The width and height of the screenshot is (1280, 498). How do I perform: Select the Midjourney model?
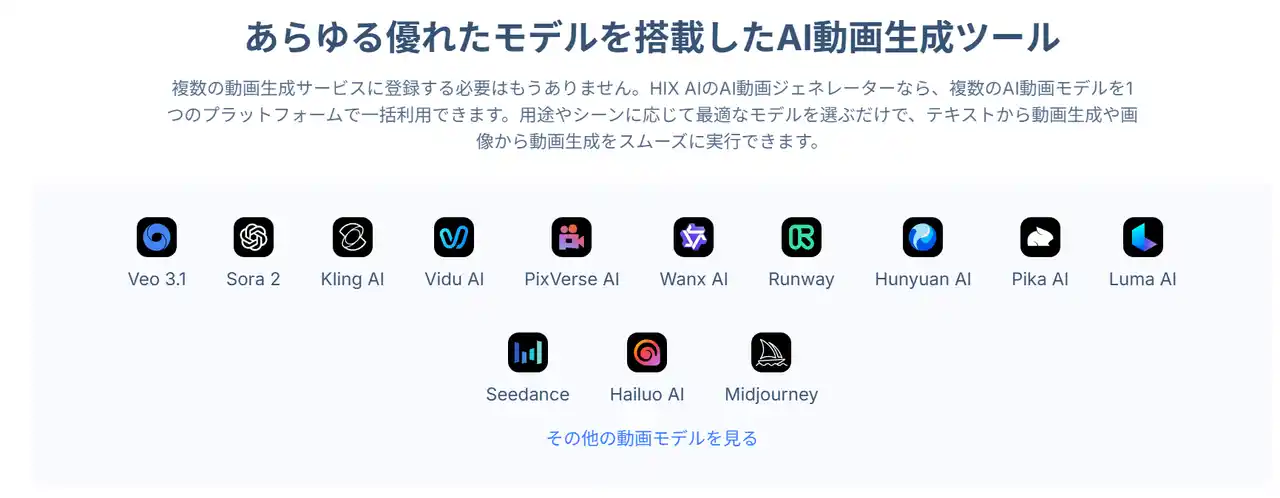click(771, 353)
